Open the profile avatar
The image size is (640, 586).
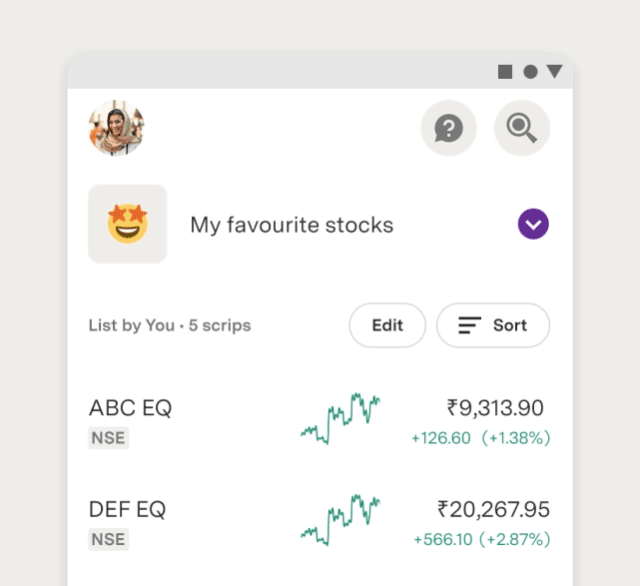(x=117, y=128)
